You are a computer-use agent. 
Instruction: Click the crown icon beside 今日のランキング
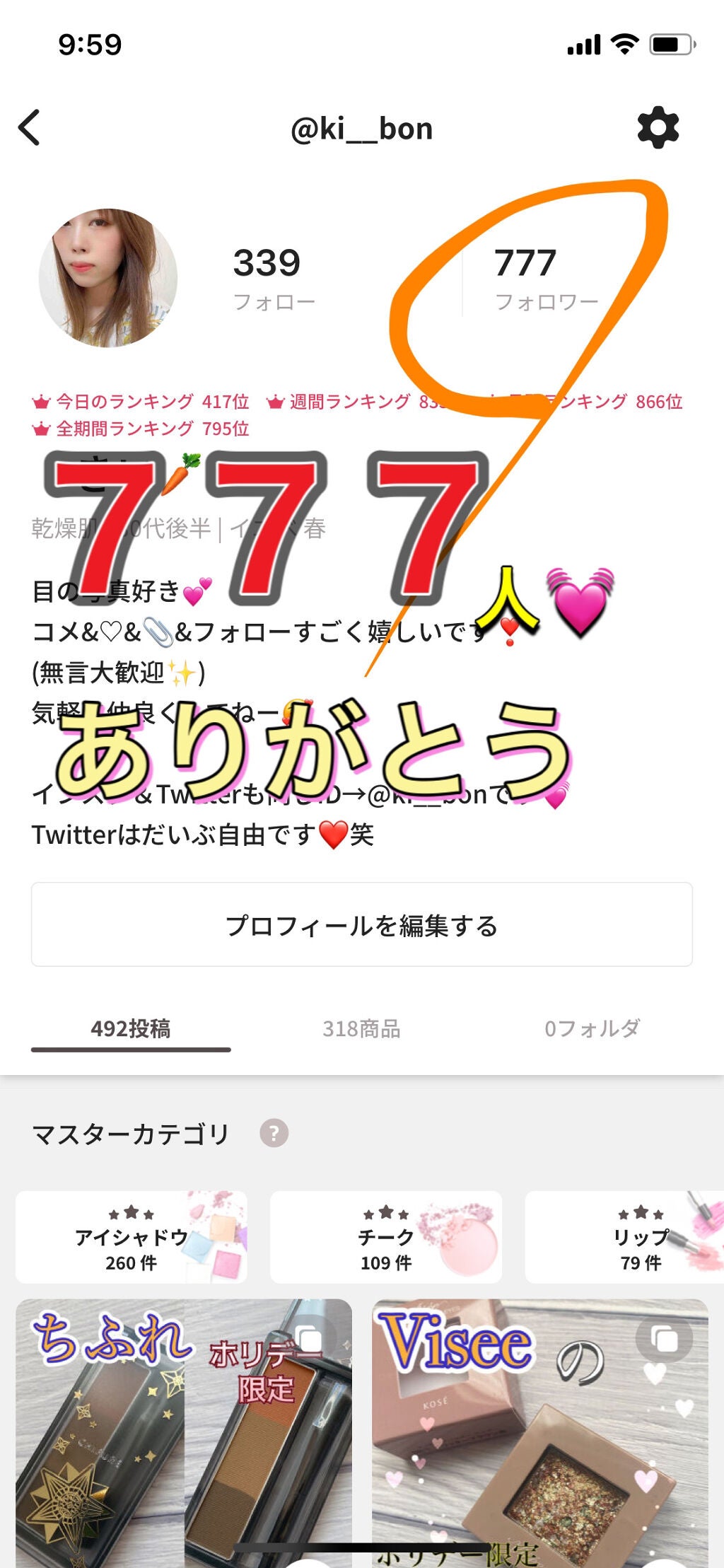coord(42,400)
